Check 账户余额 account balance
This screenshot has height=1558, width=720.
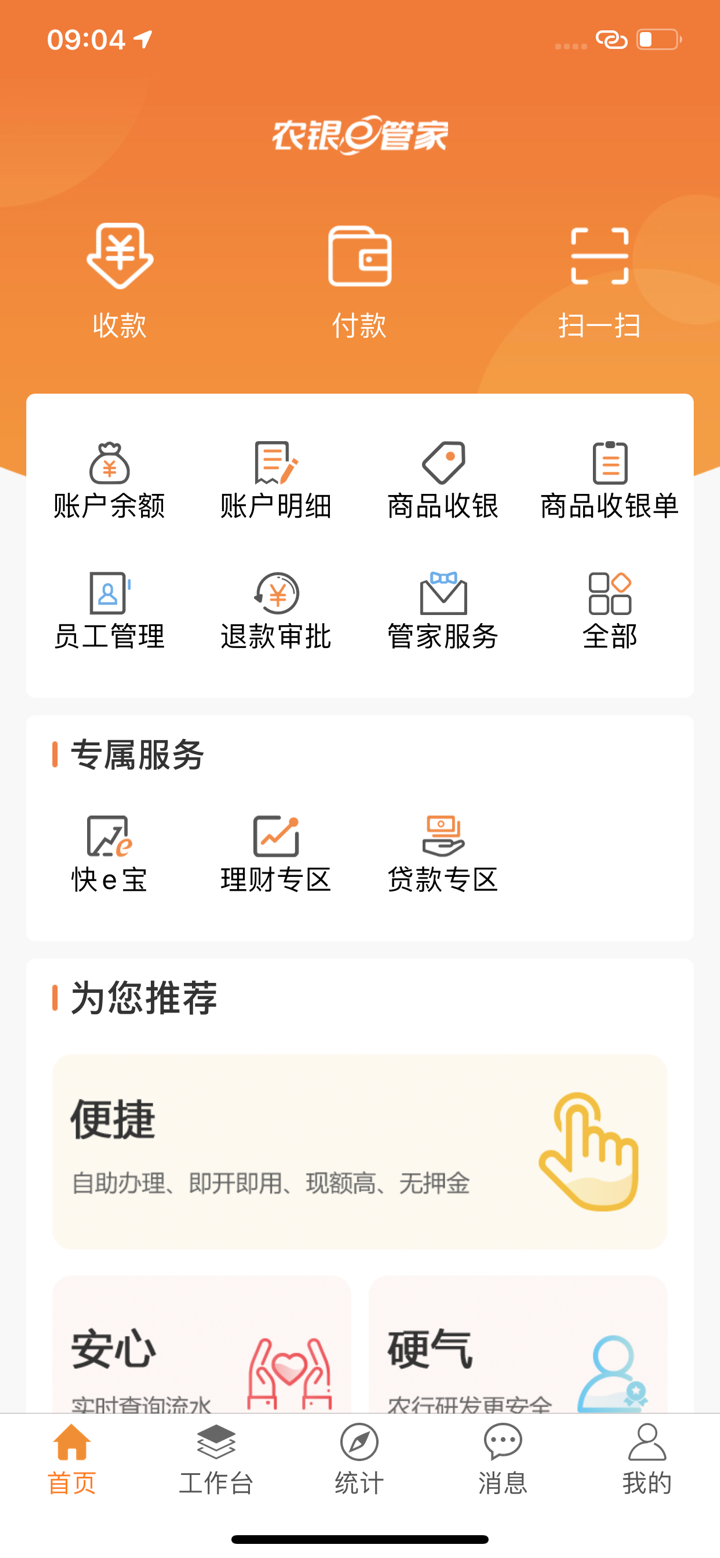coord(108,480)
